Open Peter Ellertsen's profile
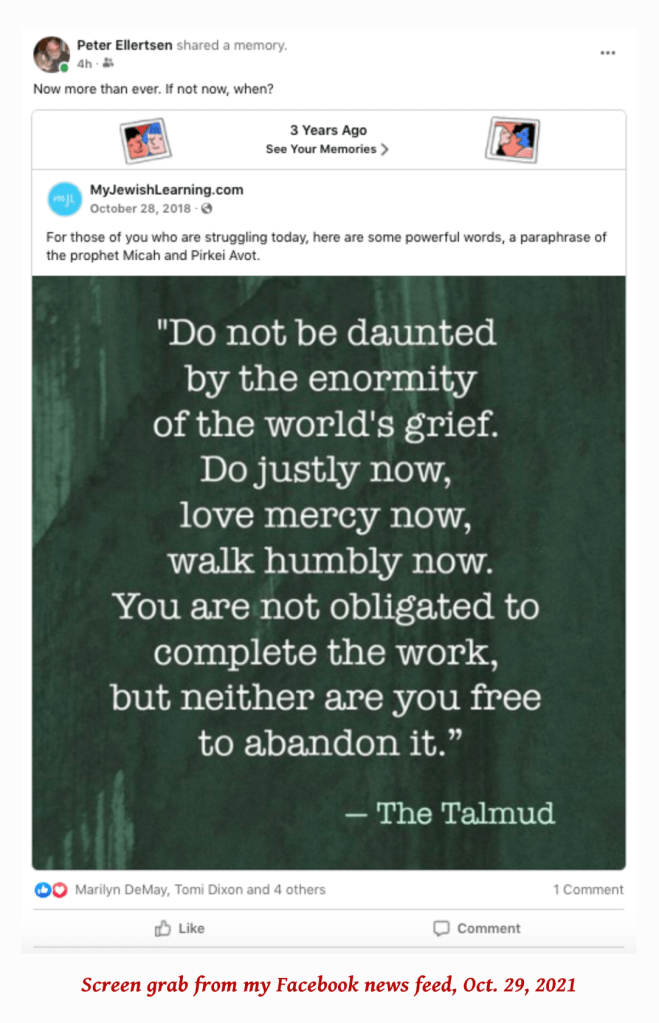The height and width of the screenshot is (1023, 659). (124, 45)
